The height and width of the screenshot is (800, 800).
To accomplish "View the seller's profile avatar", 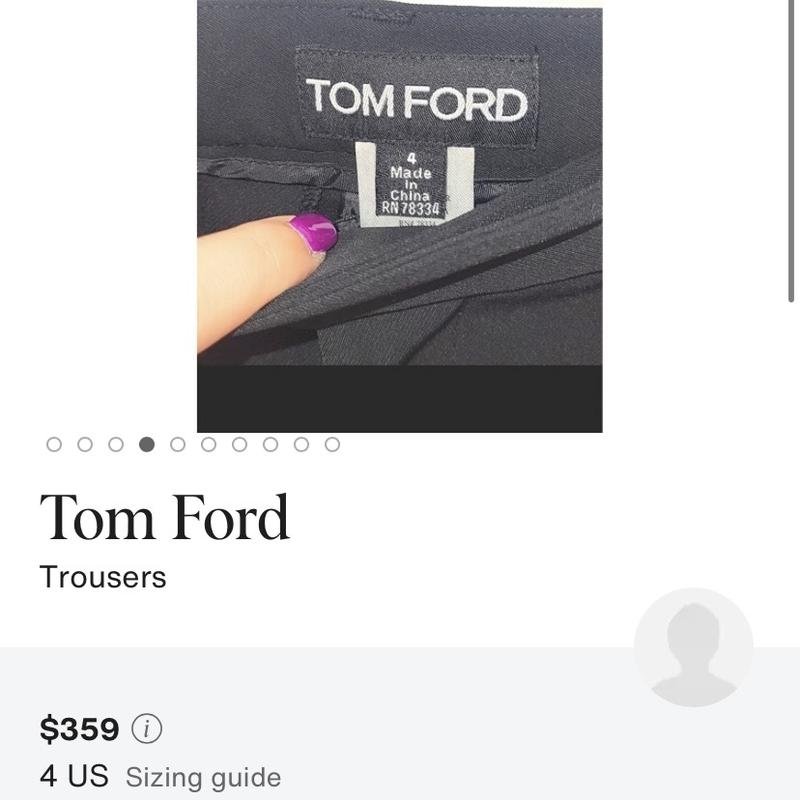I will coord(693,647).
